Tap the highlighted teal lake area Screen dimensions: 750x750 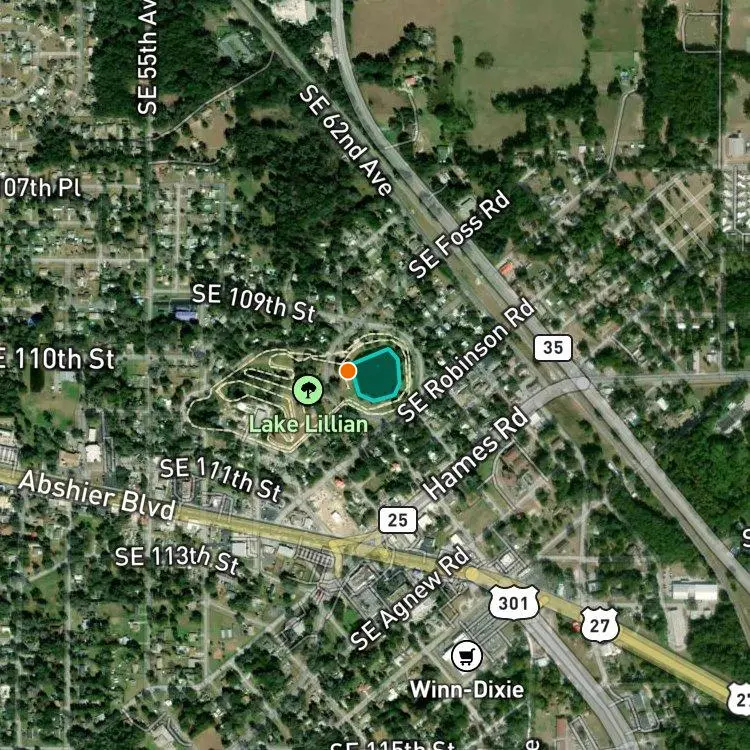(x=377, y=375)
